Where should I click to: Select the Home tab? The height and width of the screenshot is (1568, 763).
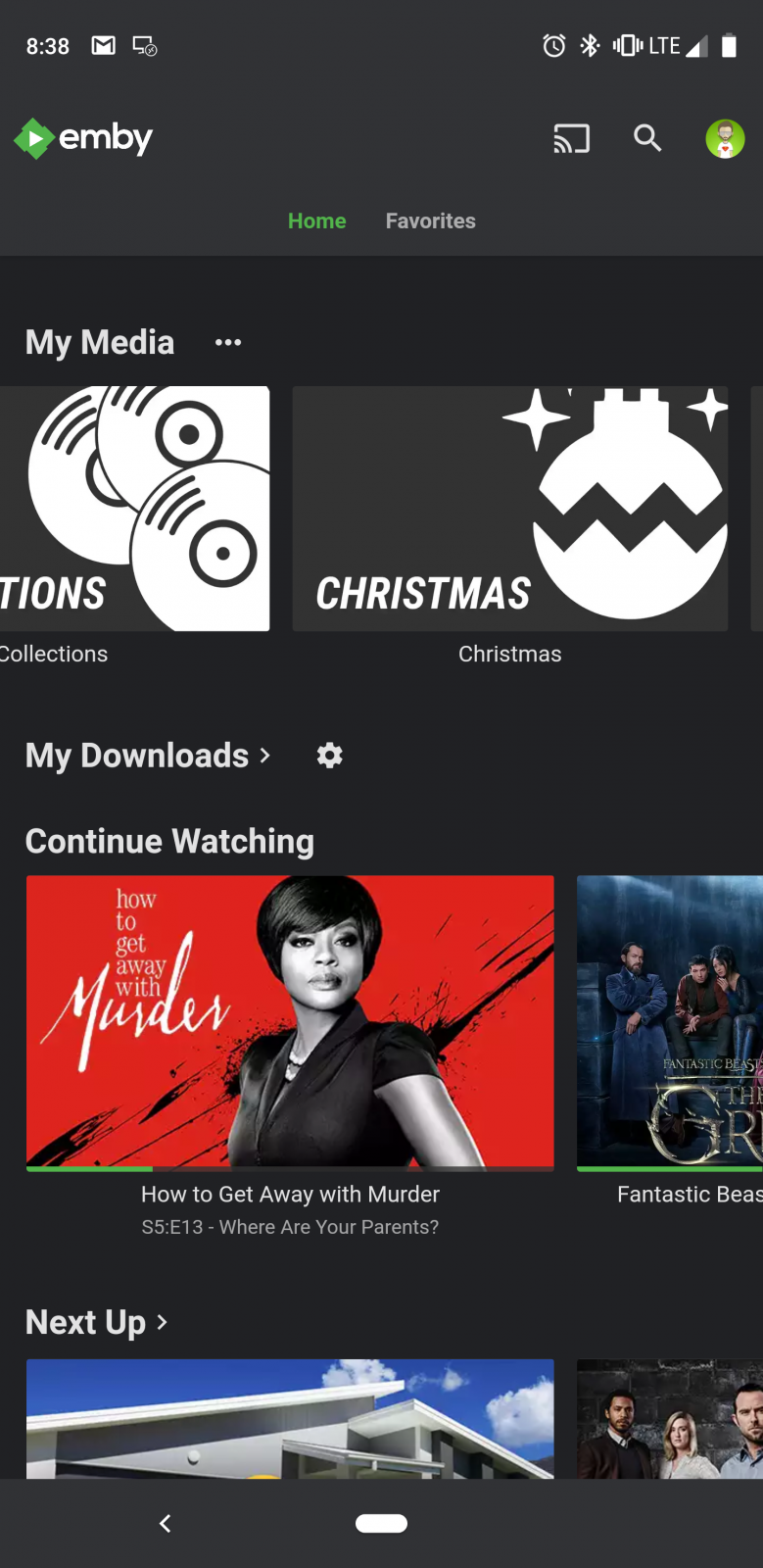coord(316,221)
